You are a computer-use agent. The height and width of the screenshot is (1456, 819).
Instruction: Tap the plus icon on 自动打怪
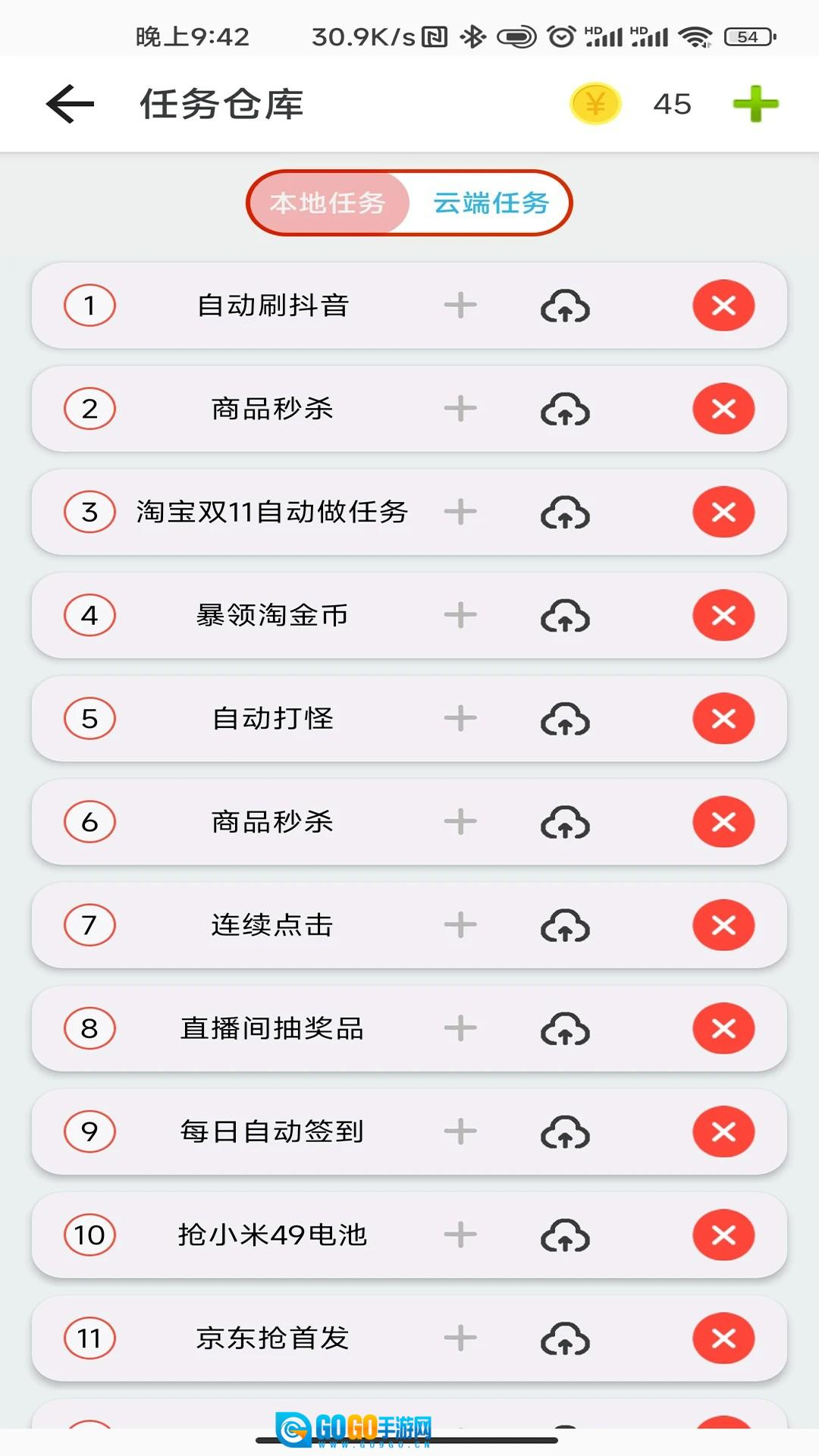pos(460,718)
